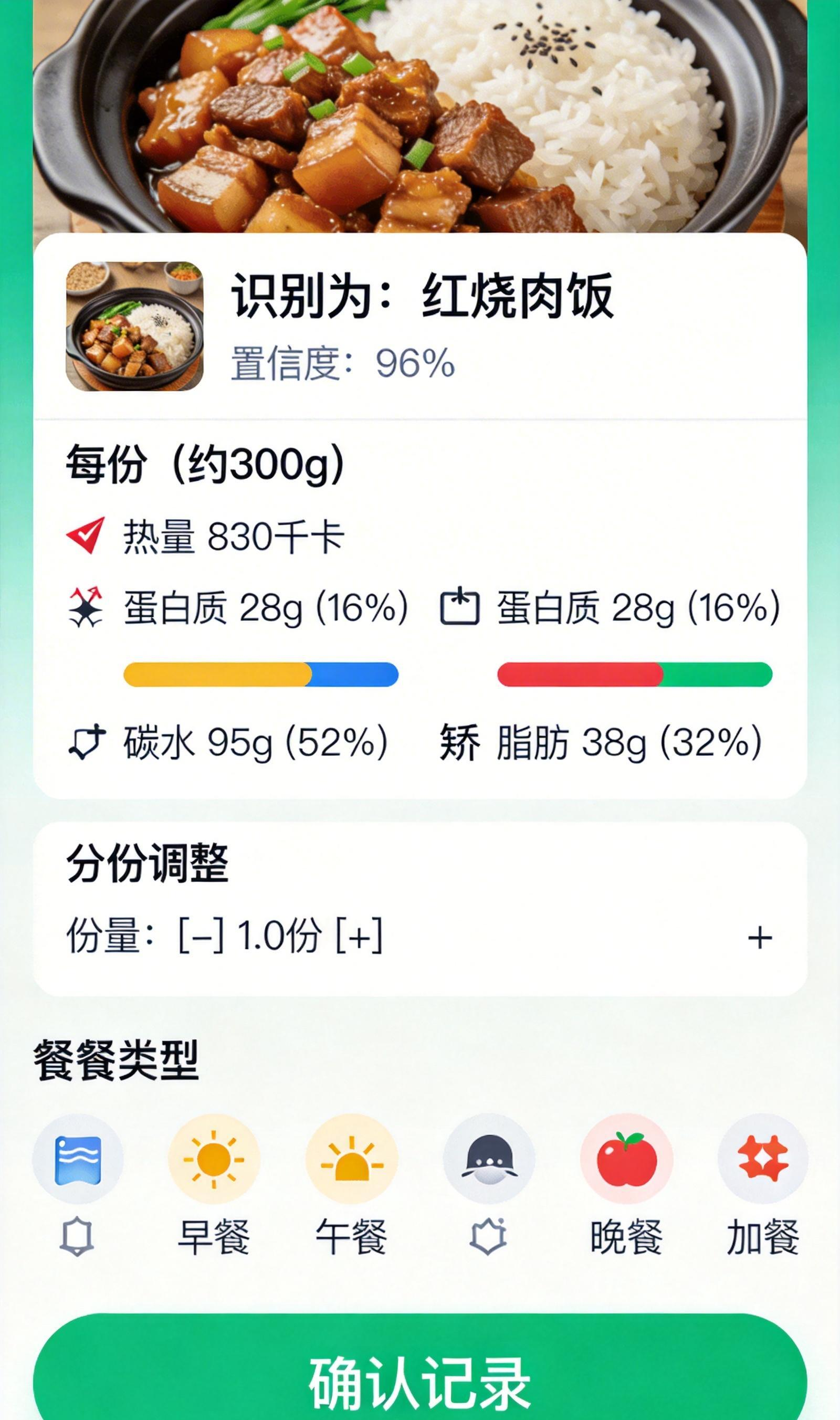Tap the dark bell icon between 午餐 and 晚餐
The width and height of the screenshot is (840, 1420).
click(489, 1159)
